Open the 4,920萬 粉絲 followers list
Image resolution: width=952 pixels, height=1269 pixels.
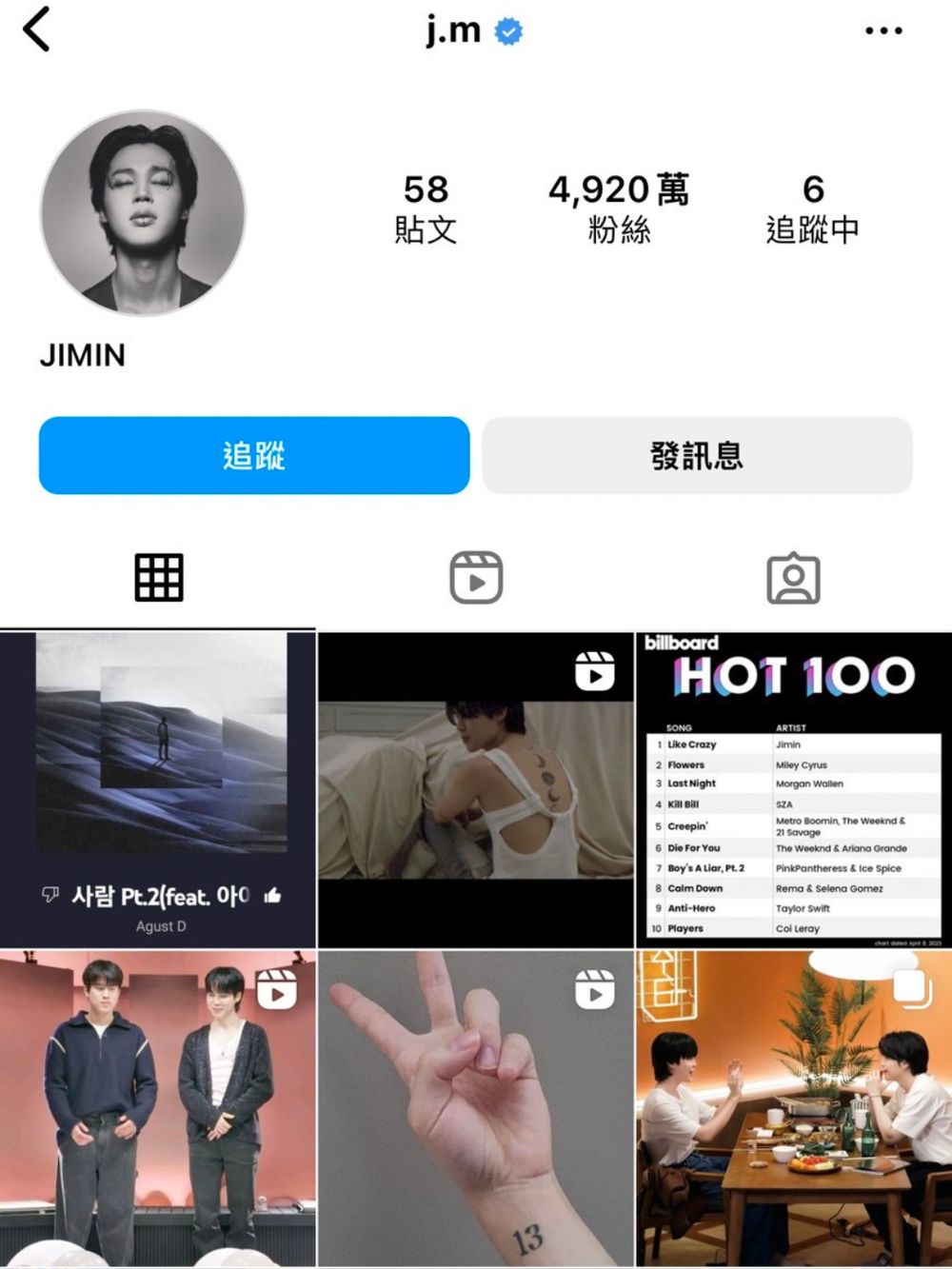pyautogui.click(x=619, y=208)
